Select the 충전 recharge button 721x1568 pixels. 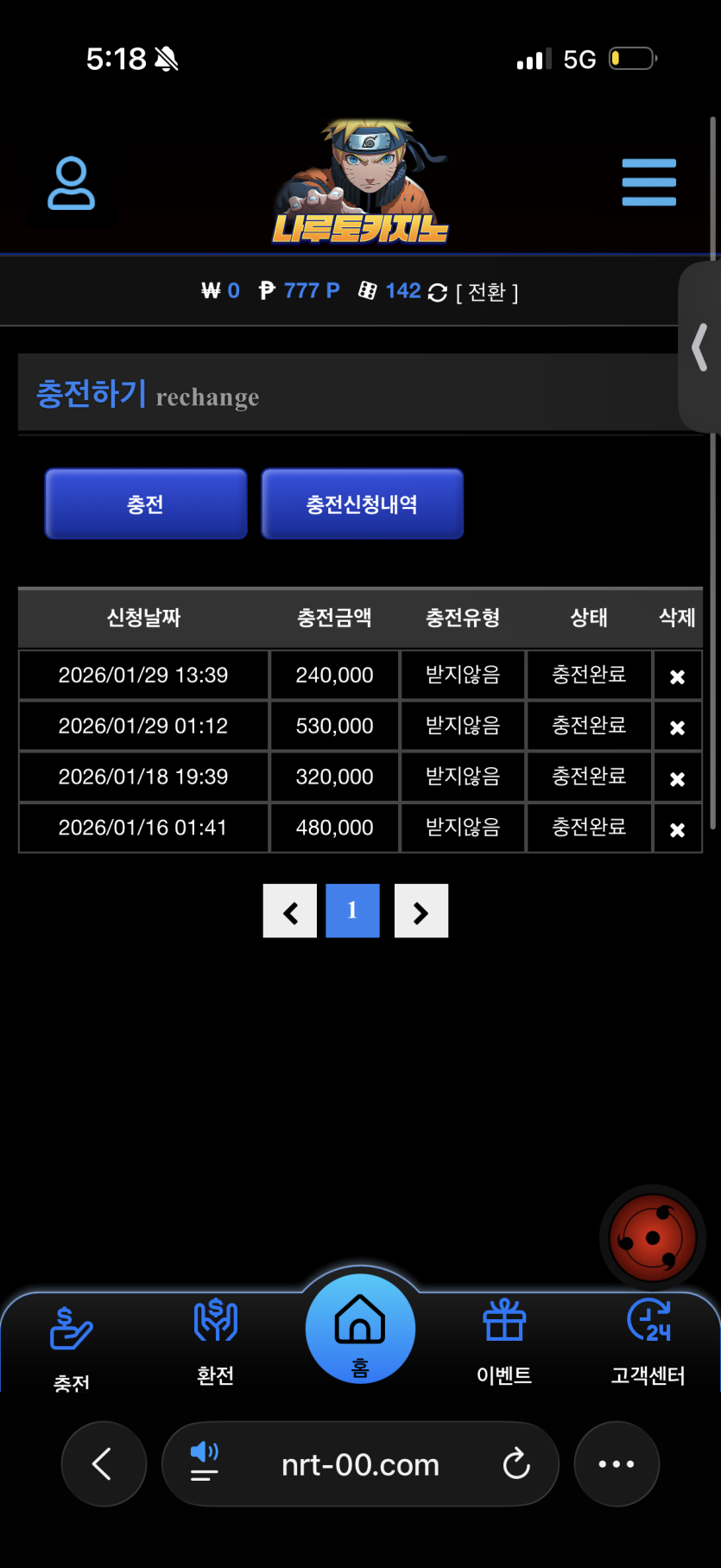(146, 504)
